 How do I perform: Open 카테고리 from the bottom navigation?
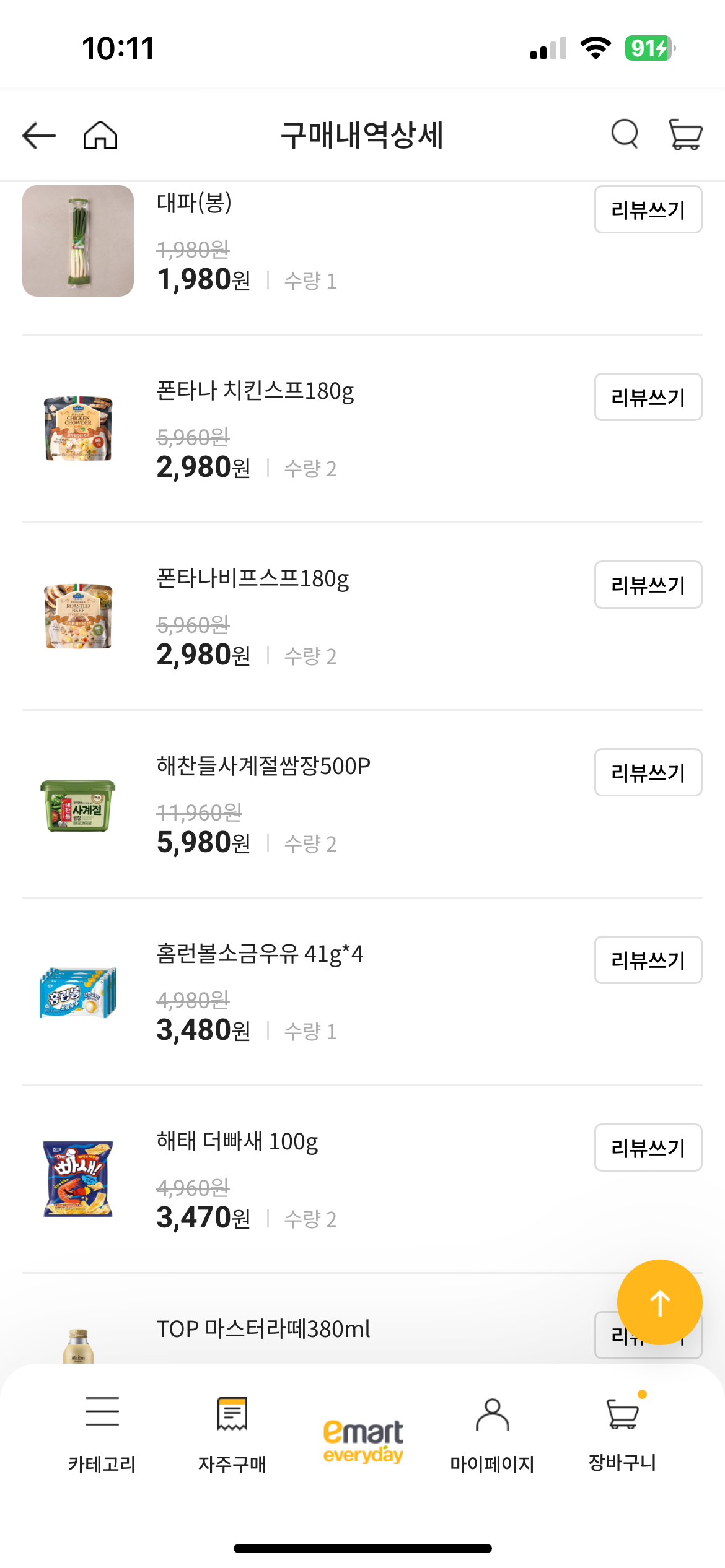pyautogui.click(x=102, y=1443)
